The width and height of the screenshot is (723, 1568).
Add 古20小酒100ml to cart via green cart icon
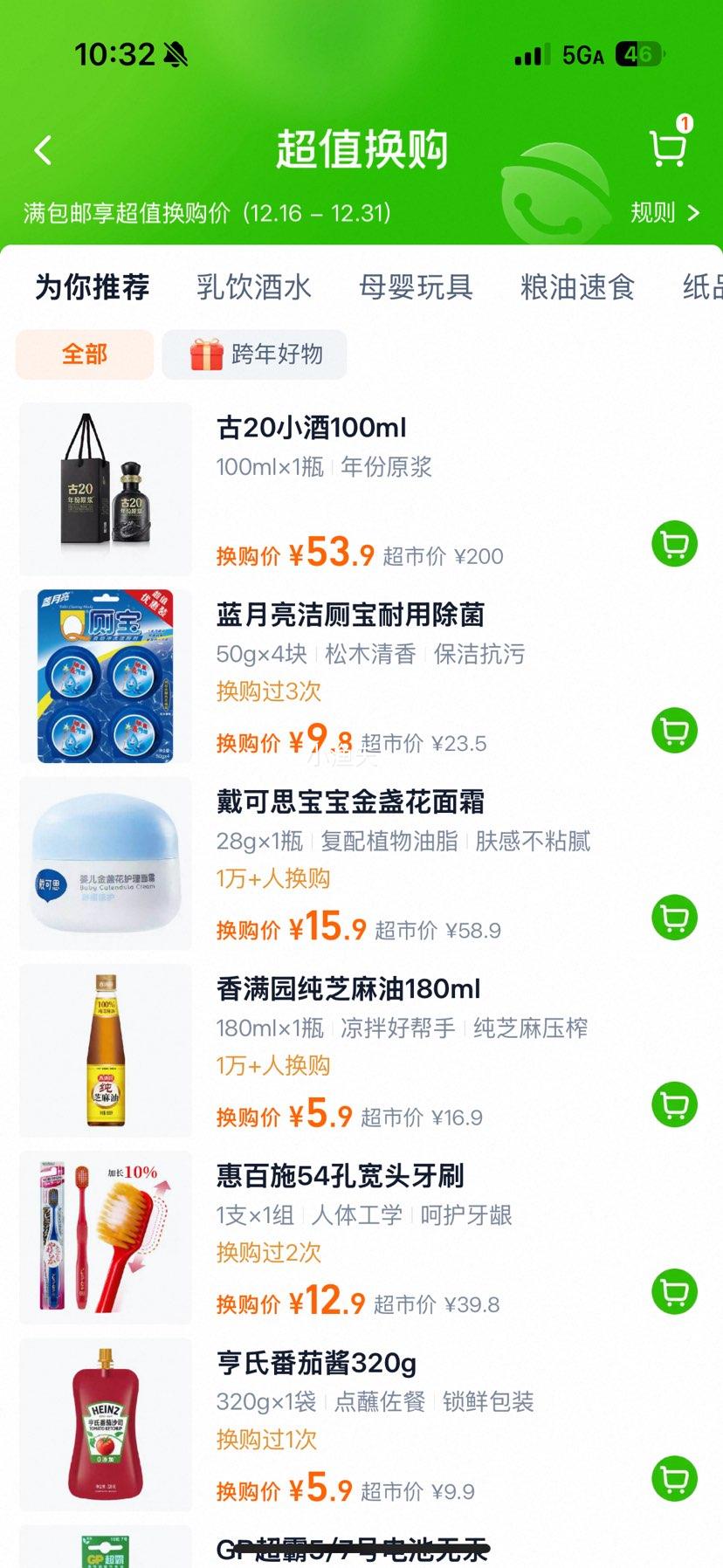pos(672,543)
